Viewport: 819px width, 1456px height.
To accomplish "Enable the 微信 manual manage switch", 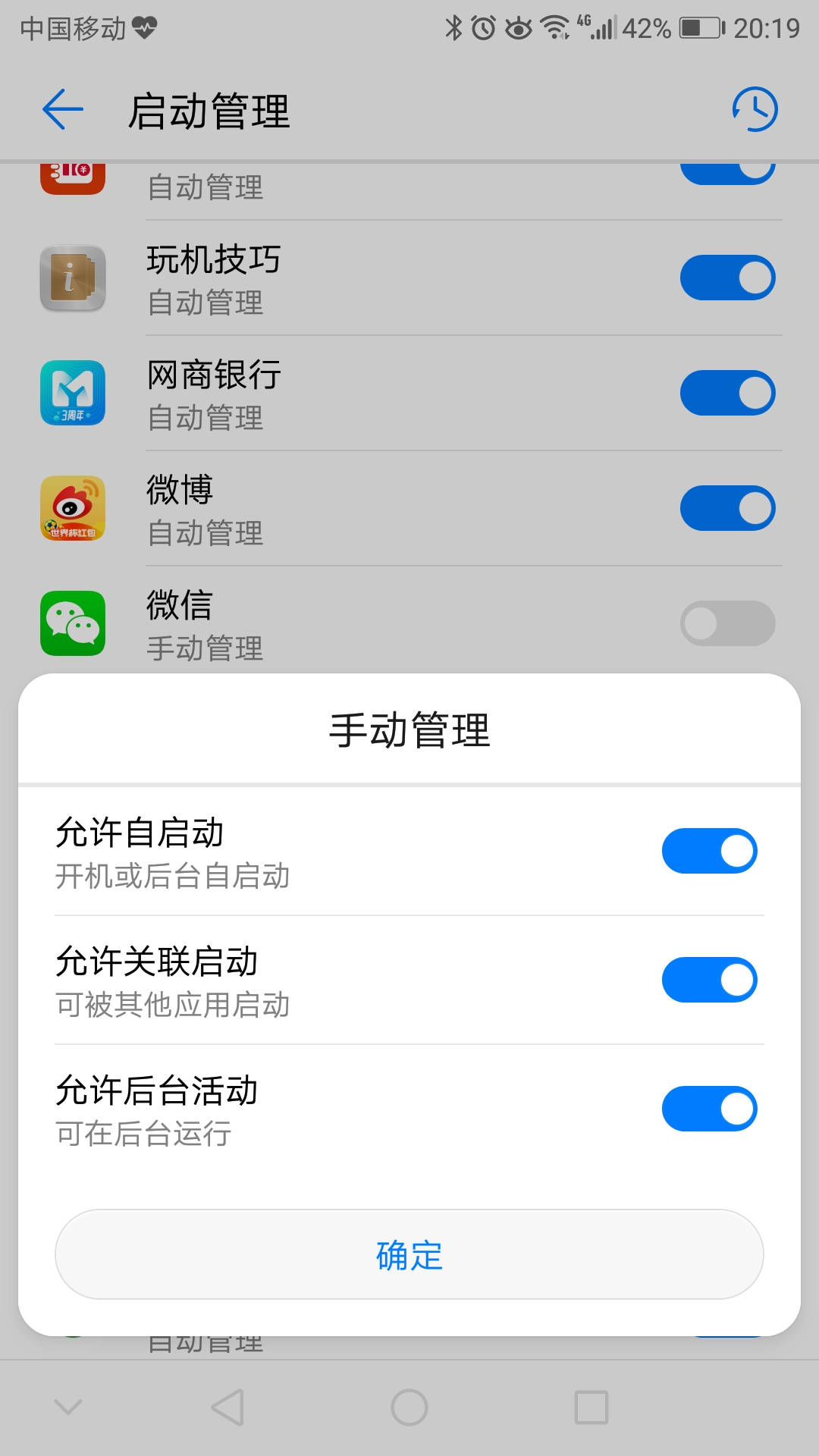I will click(x=727, y=622).
